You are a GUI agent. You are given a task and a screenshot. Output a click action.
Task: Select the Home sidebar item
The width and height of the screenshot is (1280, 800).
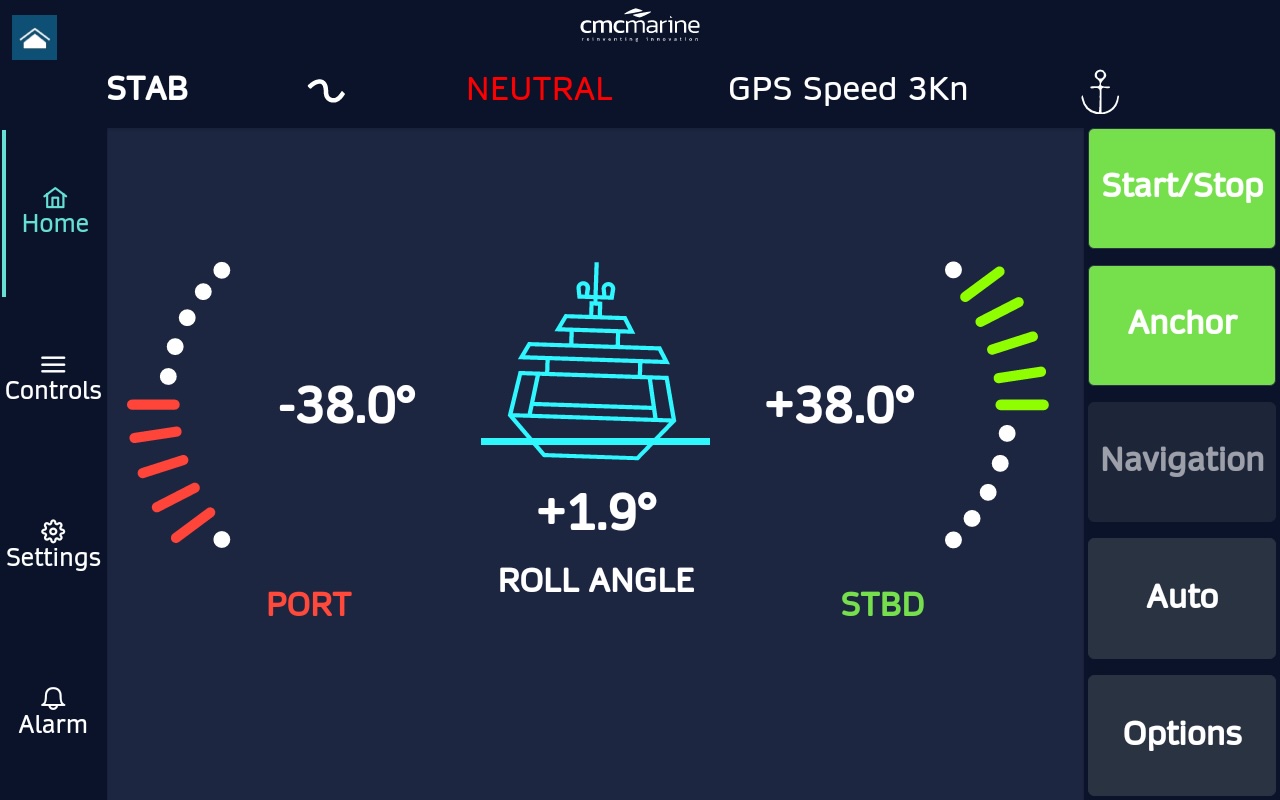click(x=55, y=211)
